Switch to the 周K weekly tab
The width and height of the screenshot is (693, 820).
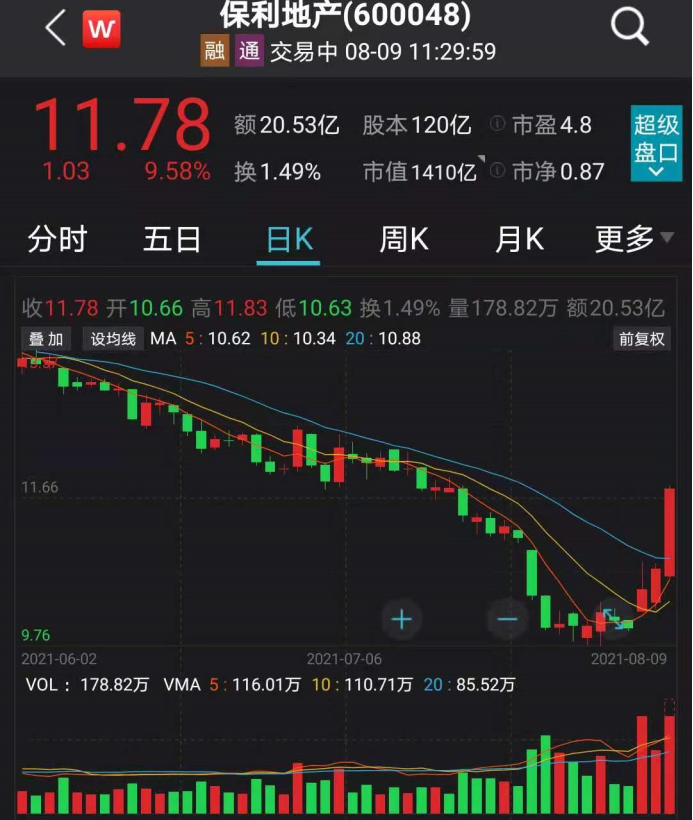[404, 240]
